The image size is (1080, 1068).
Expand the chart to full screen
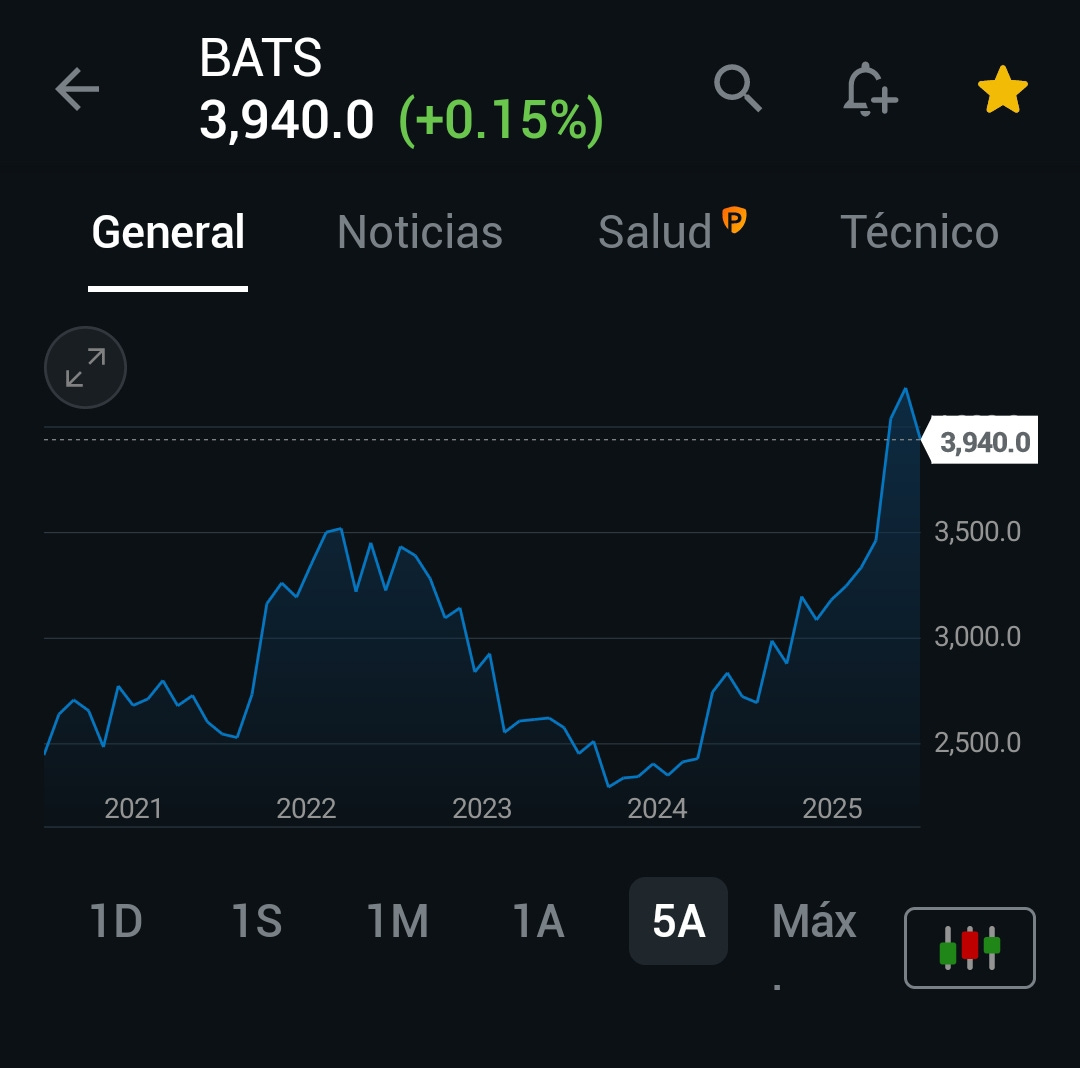click(86, 367)
